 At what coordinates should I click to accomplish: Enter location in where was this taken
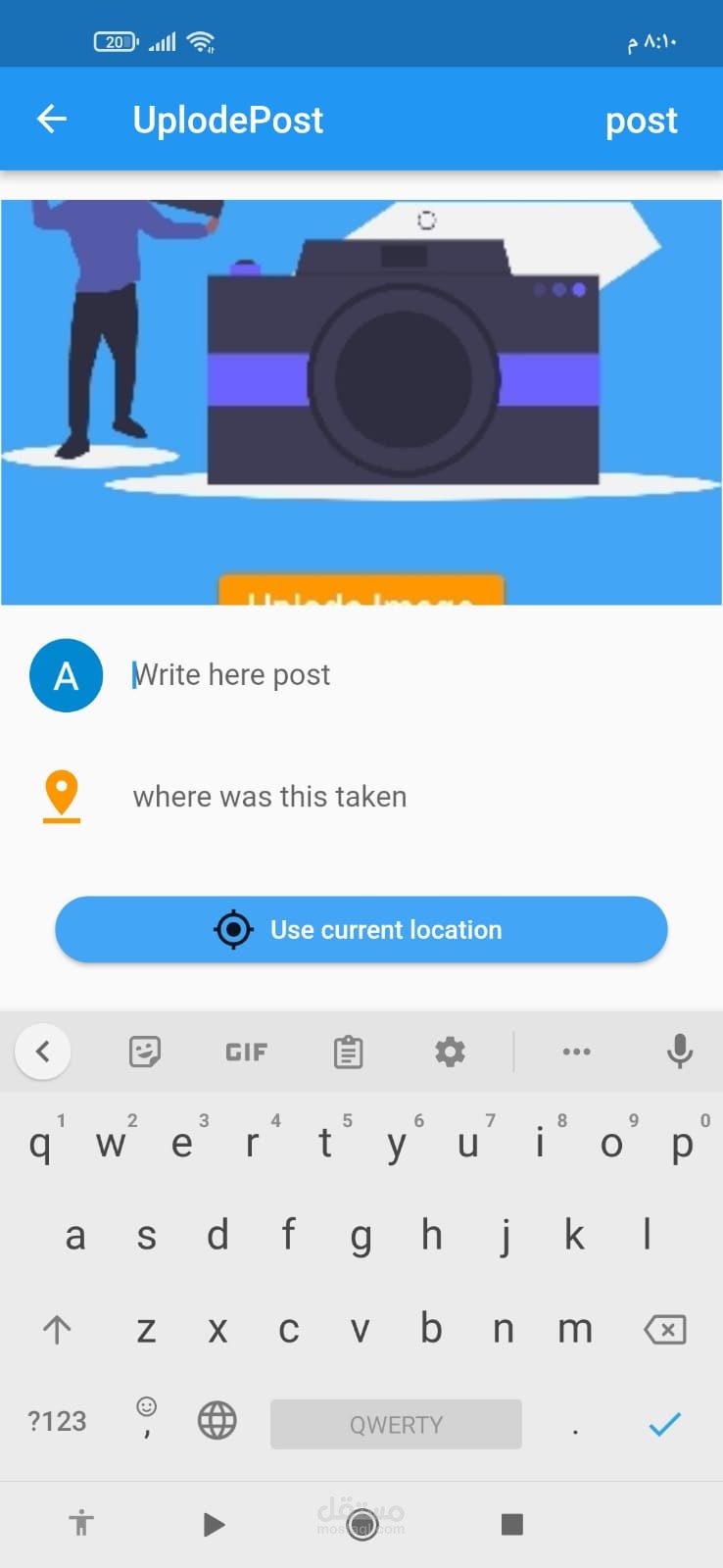[411, 797]
